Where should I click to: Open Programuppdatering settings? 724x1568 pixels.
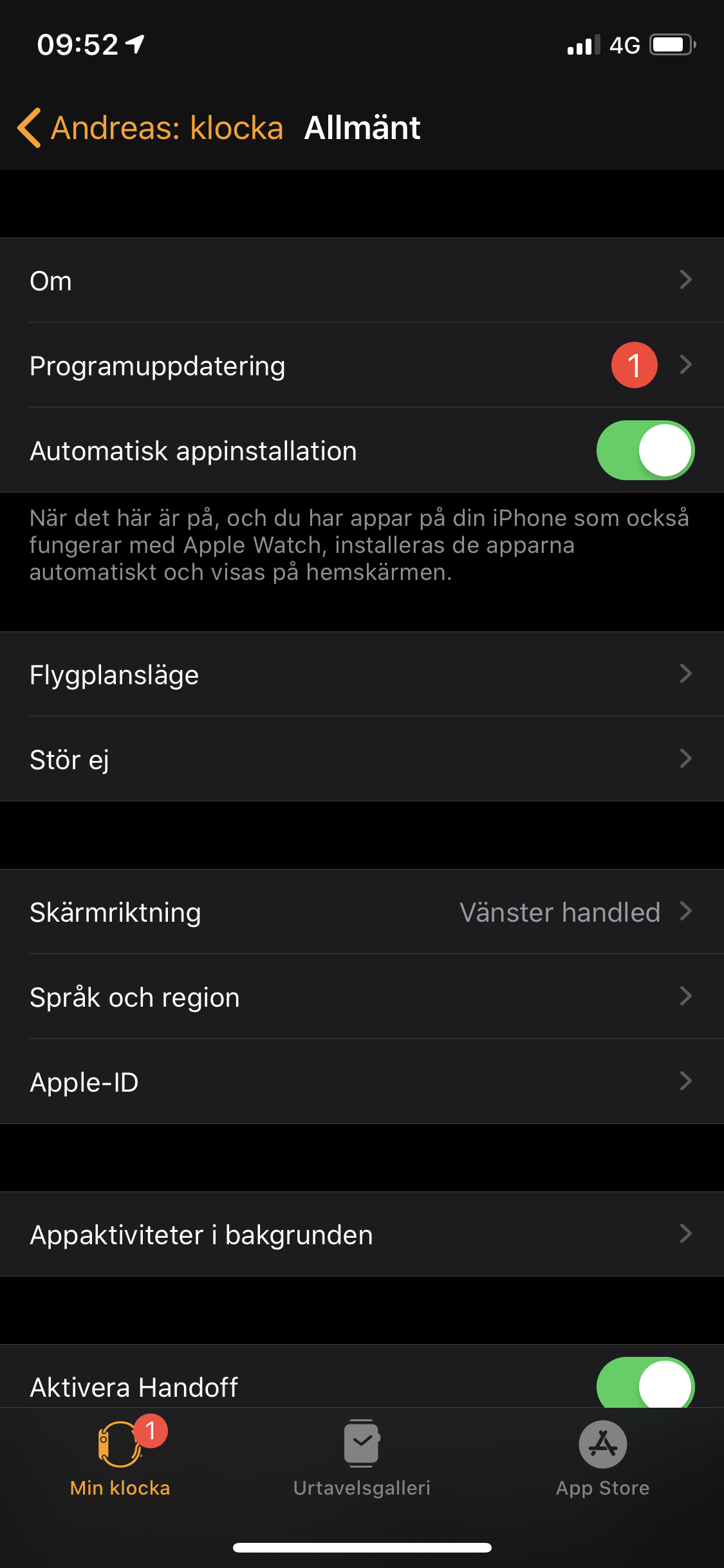coord(362,366)
